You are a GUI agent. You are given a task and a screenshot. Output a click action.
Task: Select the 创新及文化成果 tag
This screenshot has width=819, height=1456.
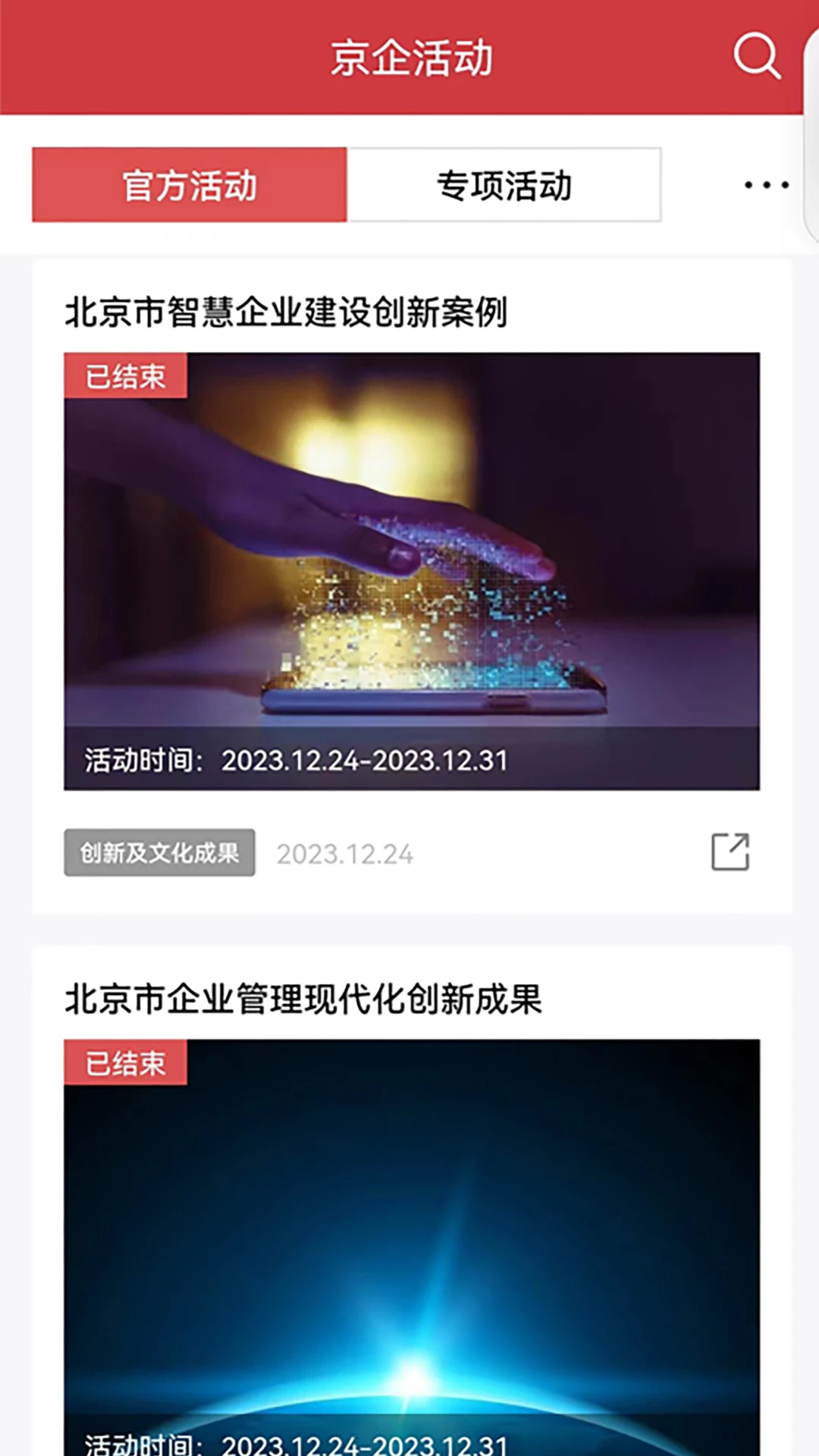point(159,853)
